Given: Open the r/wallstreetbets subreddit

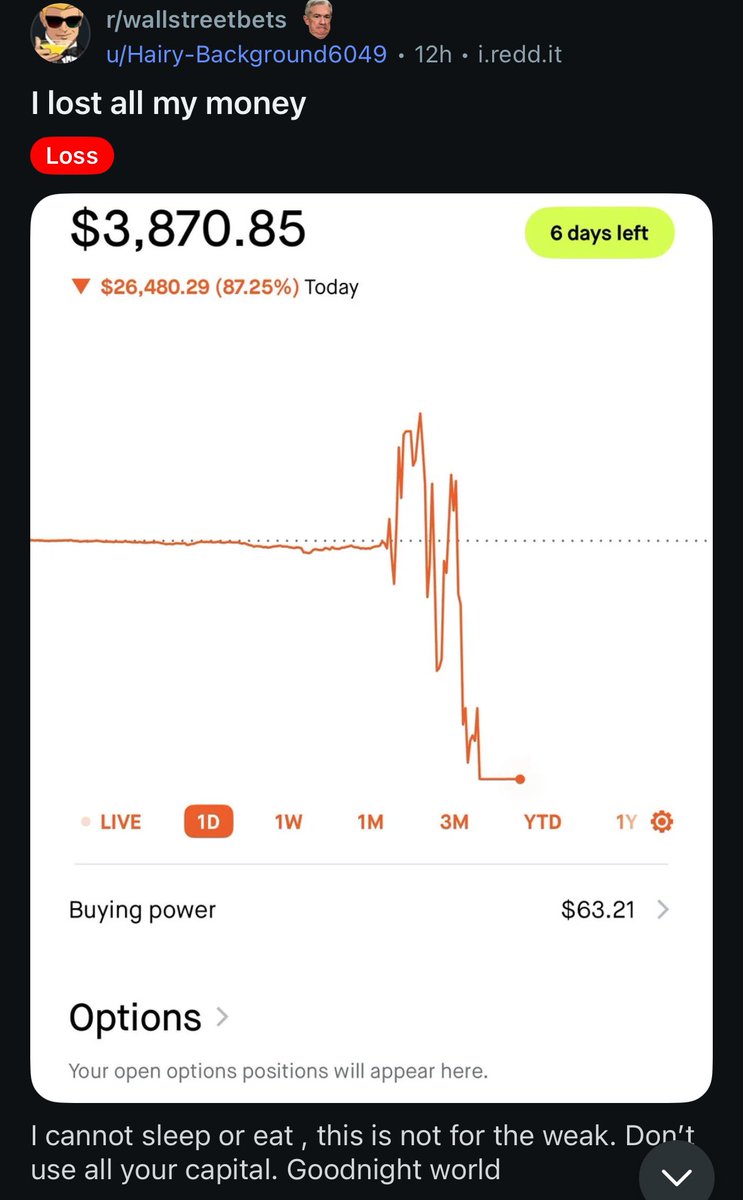Looking at the screenshot, I should pyautogui.click(x=196, y=20).
